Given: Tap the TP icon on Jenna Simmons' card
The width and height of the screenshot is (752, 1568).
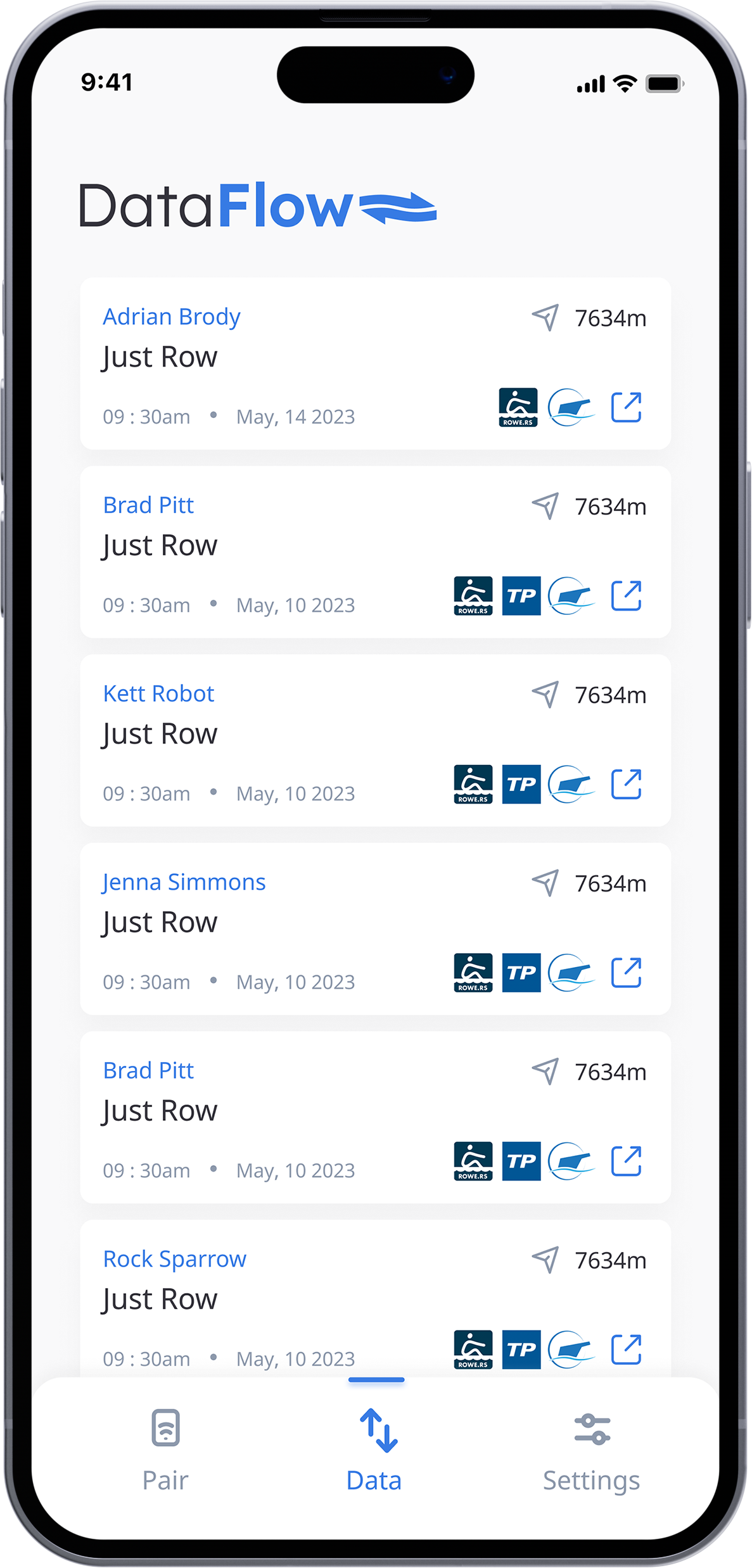Looking at the screenshot, I should 521,972.
